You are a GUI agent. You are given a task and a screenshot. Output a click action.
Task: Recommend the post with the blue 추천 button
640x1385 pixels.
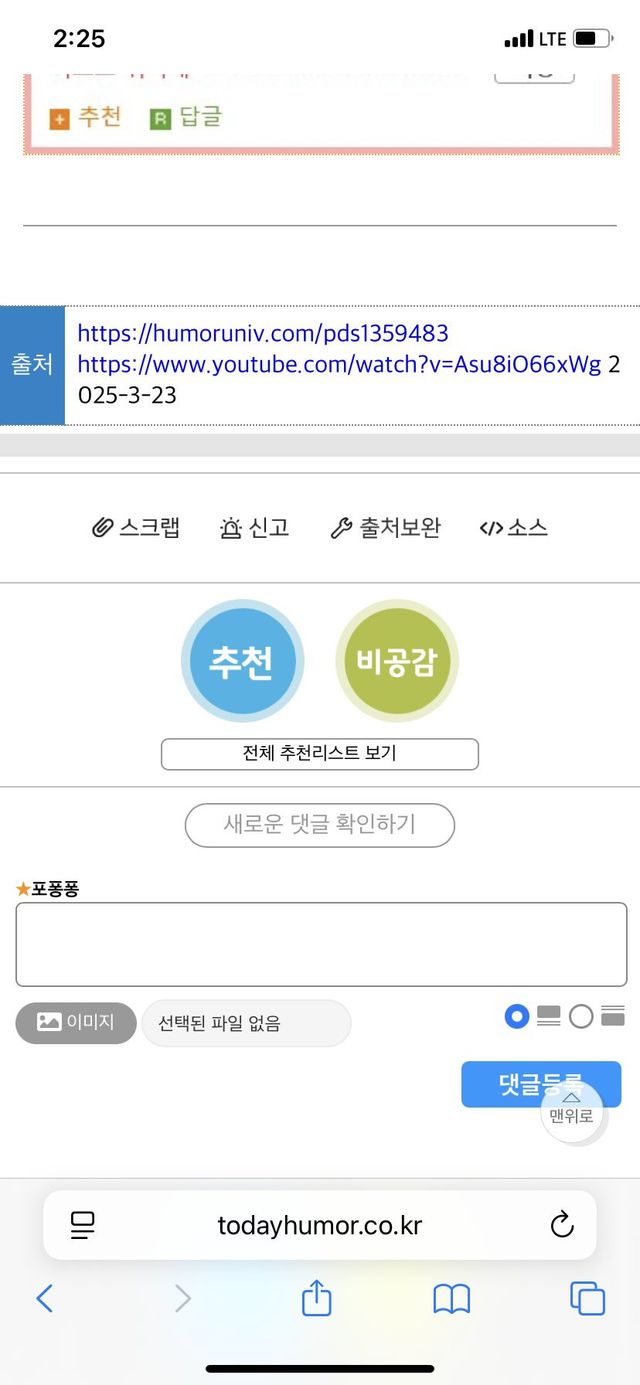coord(242,661)
